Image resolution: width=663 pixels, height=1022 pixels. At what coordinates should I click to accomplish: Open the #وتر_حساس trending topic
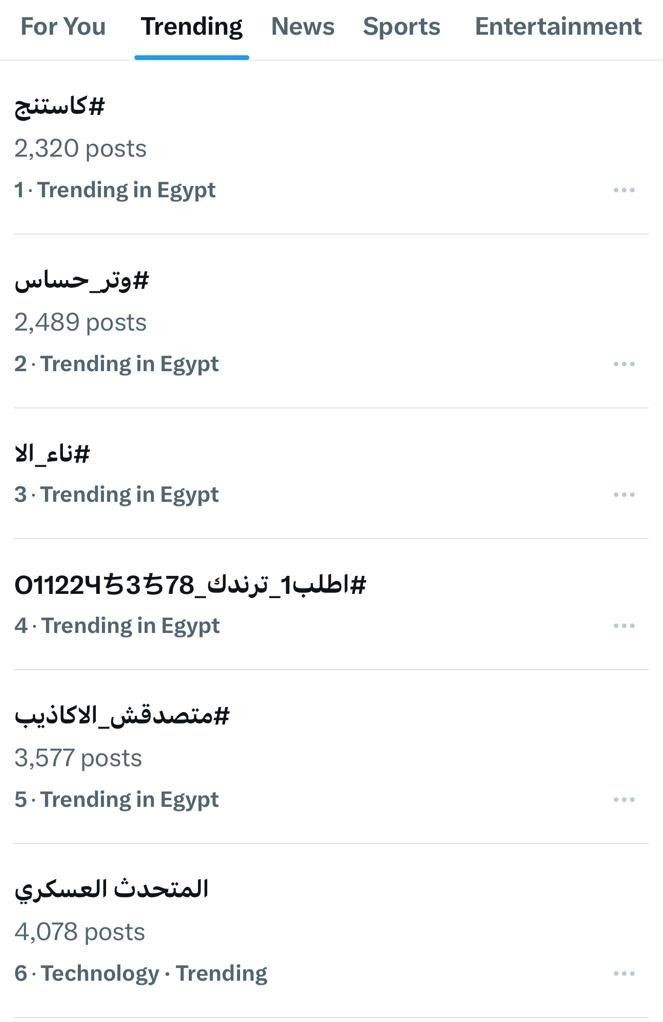click(x=81, y=280)
